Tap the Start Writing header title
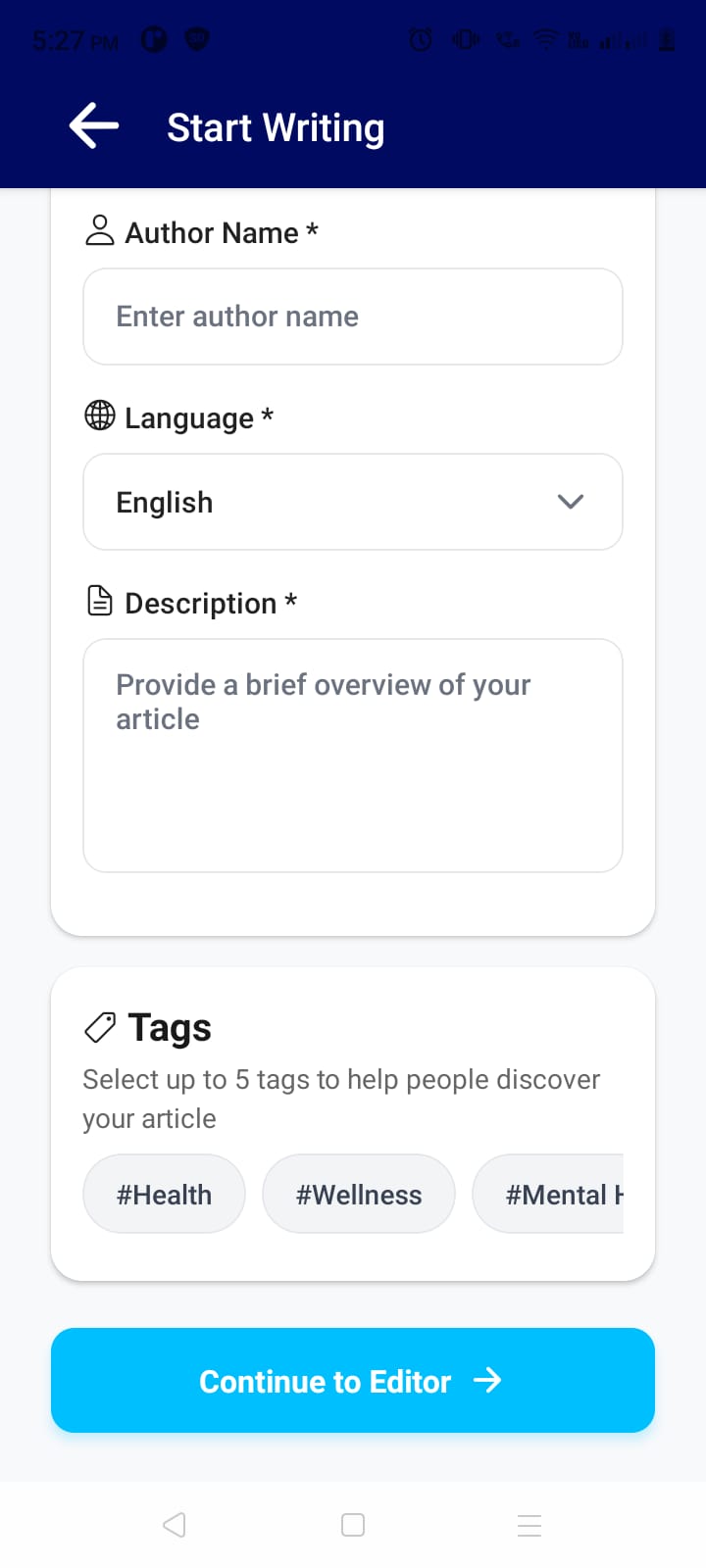Screen dimensions: 706x1568 click(x=276, y=127)
